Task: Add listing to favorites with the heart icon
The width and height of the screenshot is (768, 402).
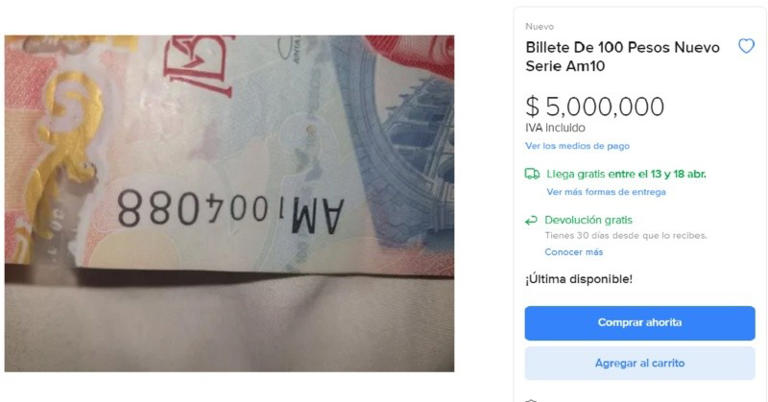Action: [746, 46]
